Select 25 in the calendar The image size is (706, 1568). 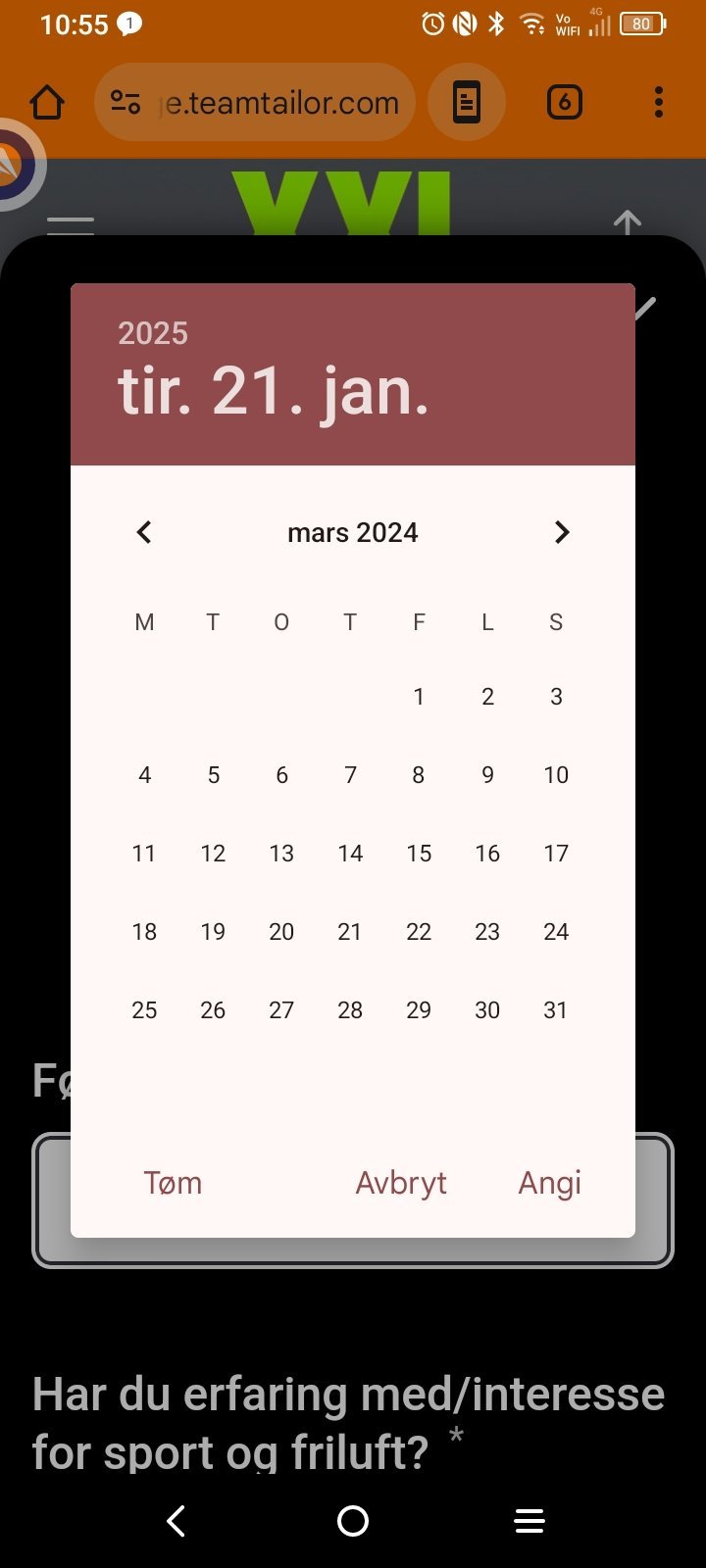(x=144, y=1010)
